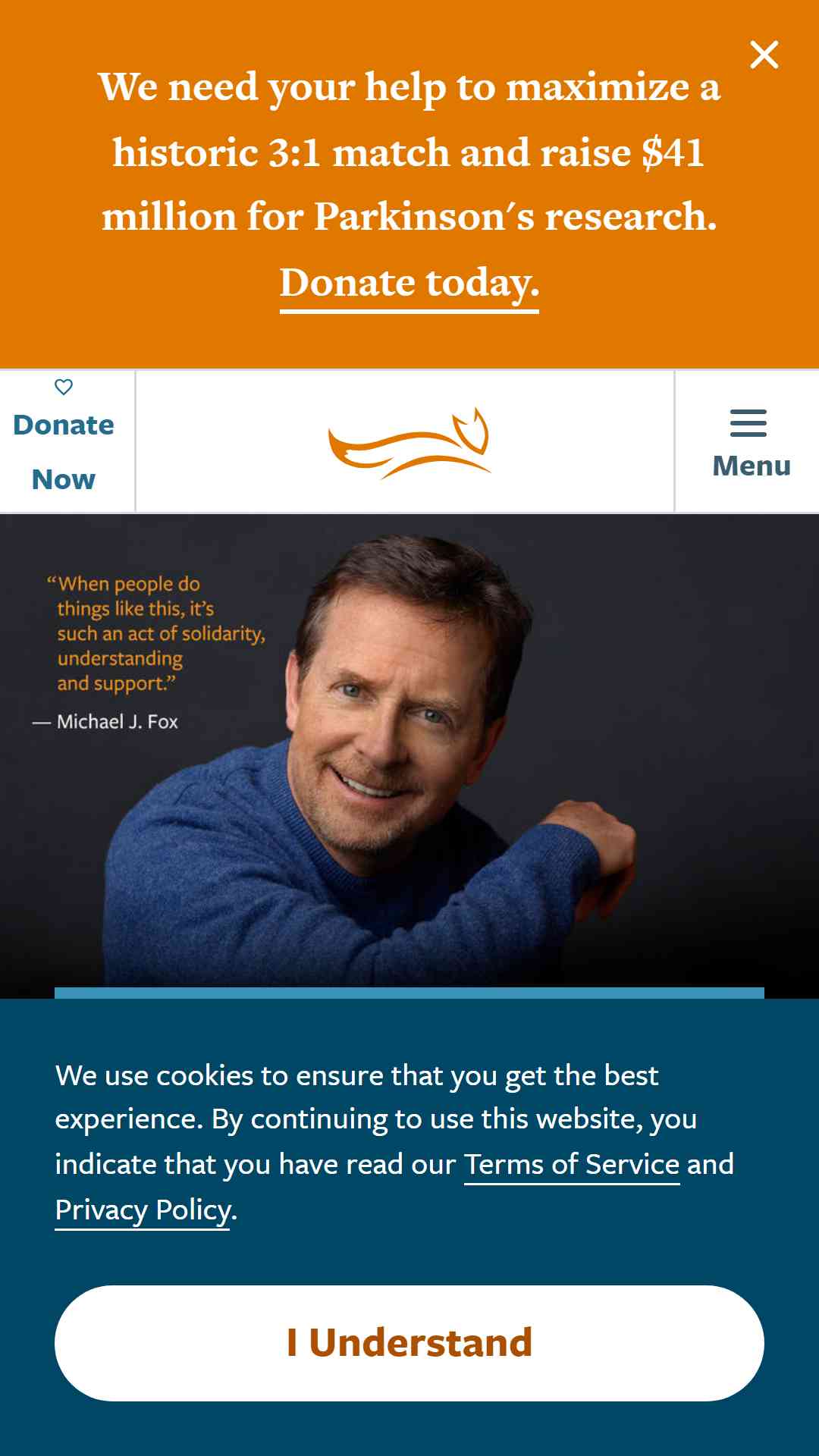
Task: Follow the Donate today link
Action: pyautogui.click(x=409, y=284)
